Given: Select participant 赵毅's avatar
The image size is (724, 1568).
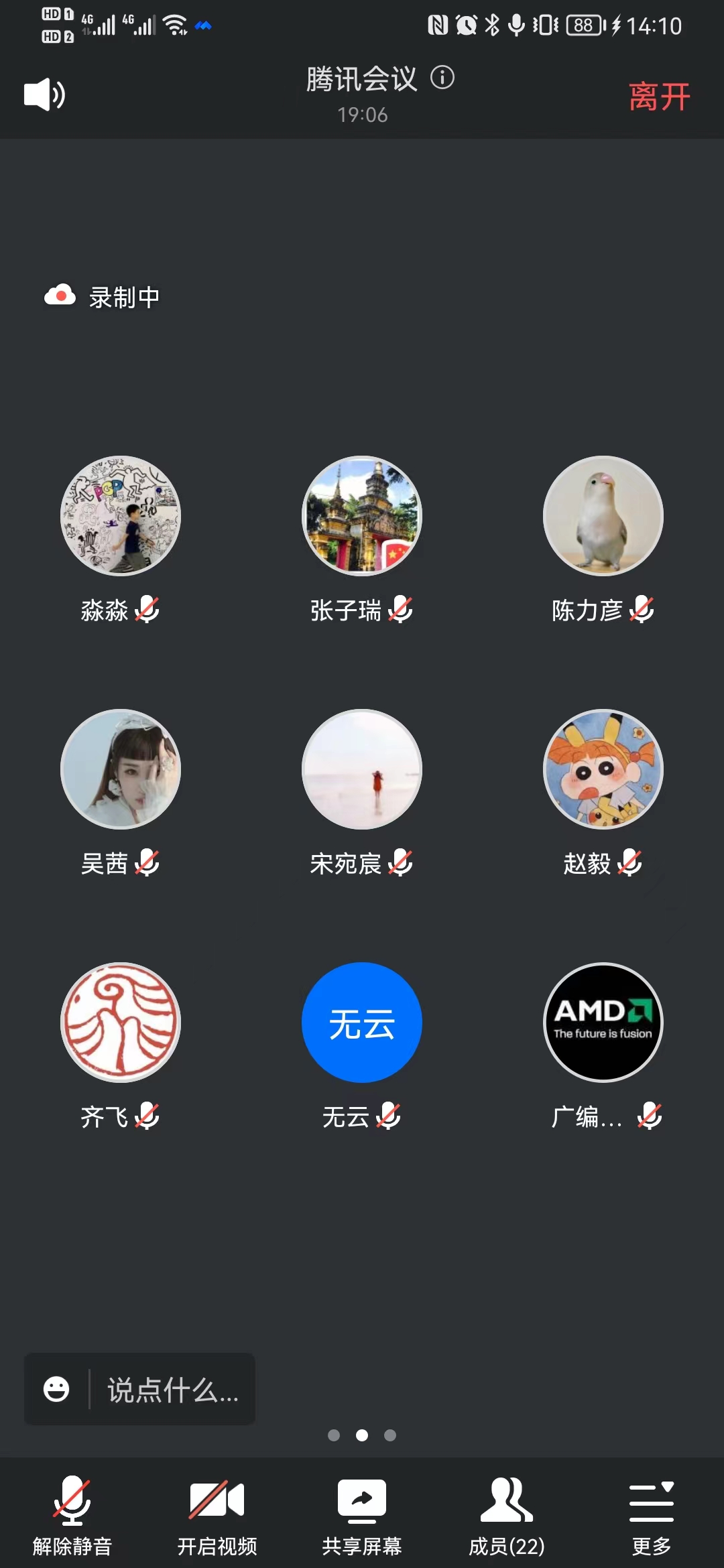Looking at the screenshot, I should click(603, 769).
